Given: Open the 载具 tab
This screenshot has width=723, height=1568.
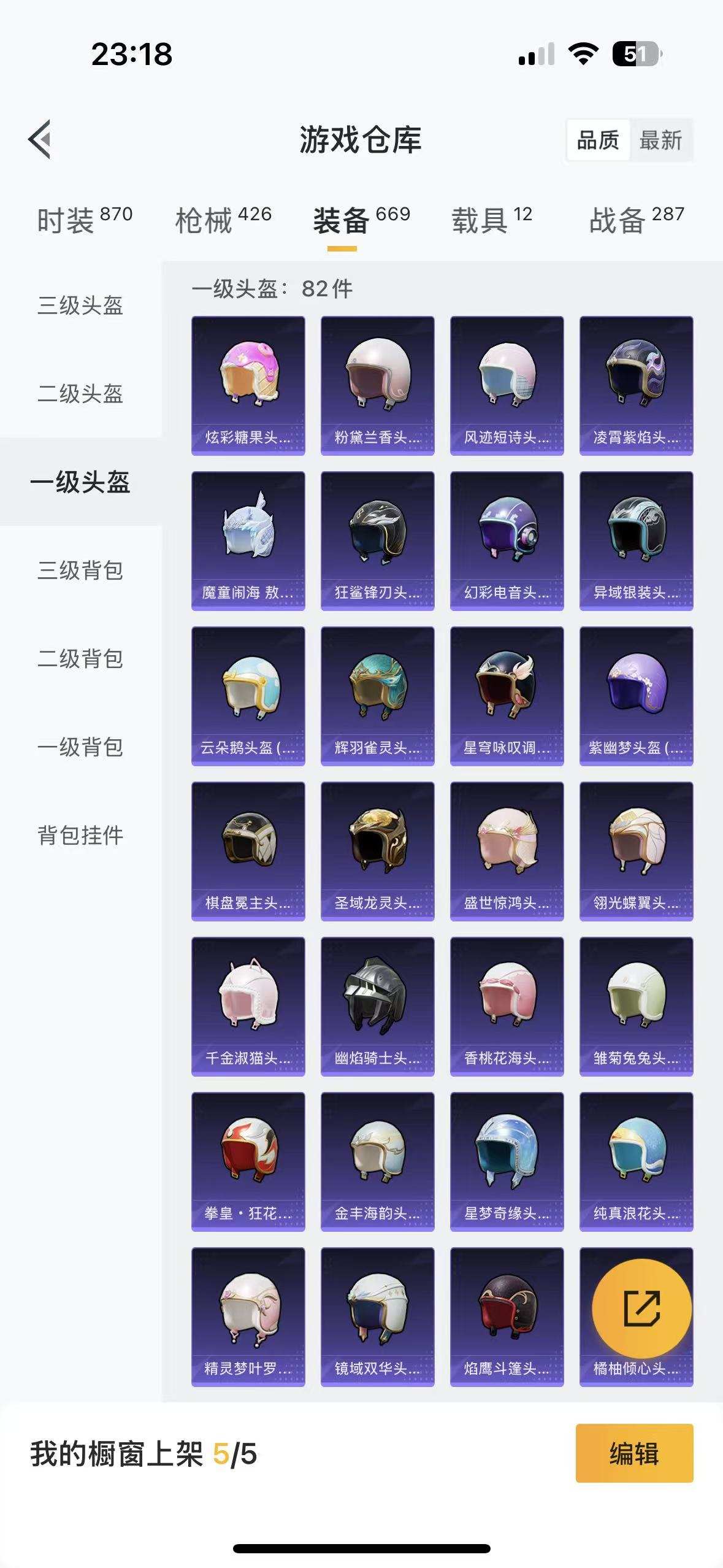Looking at the screenshot, I should [x=492, y=220].
